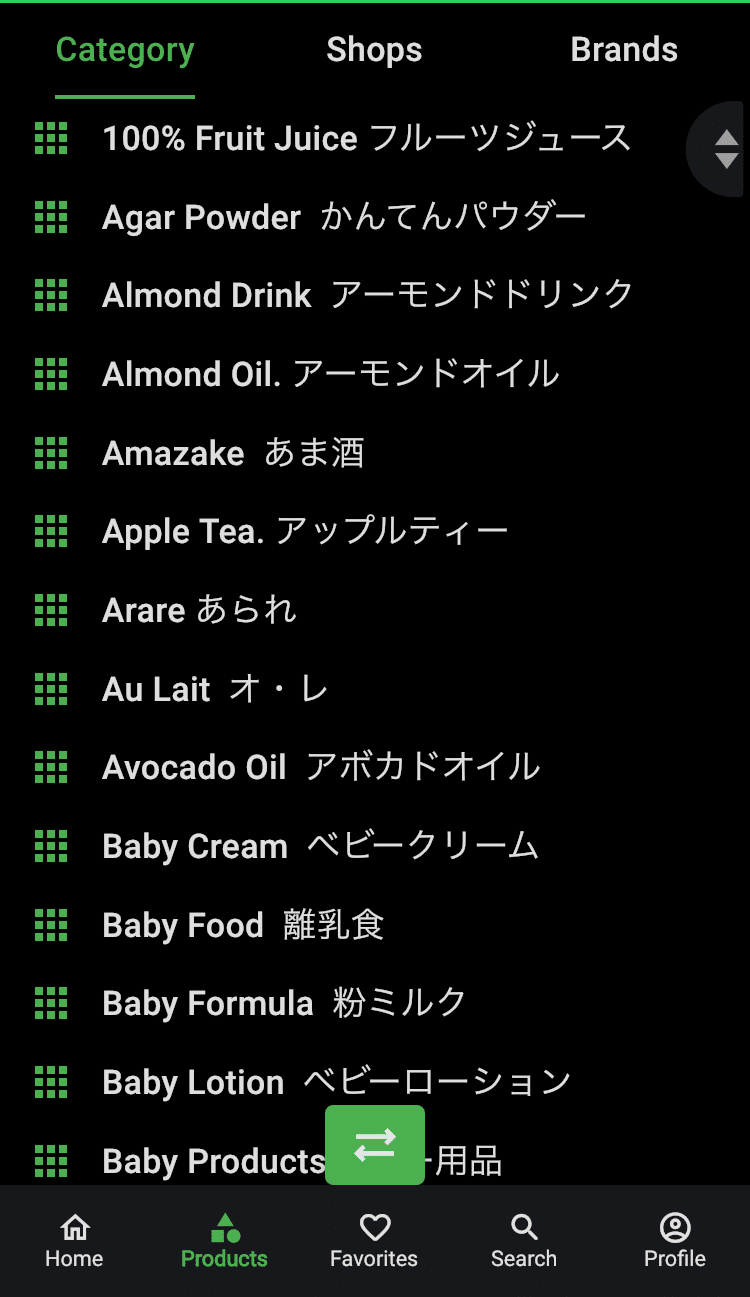
Task: Switch to the Brands tab
Action: 624,50
